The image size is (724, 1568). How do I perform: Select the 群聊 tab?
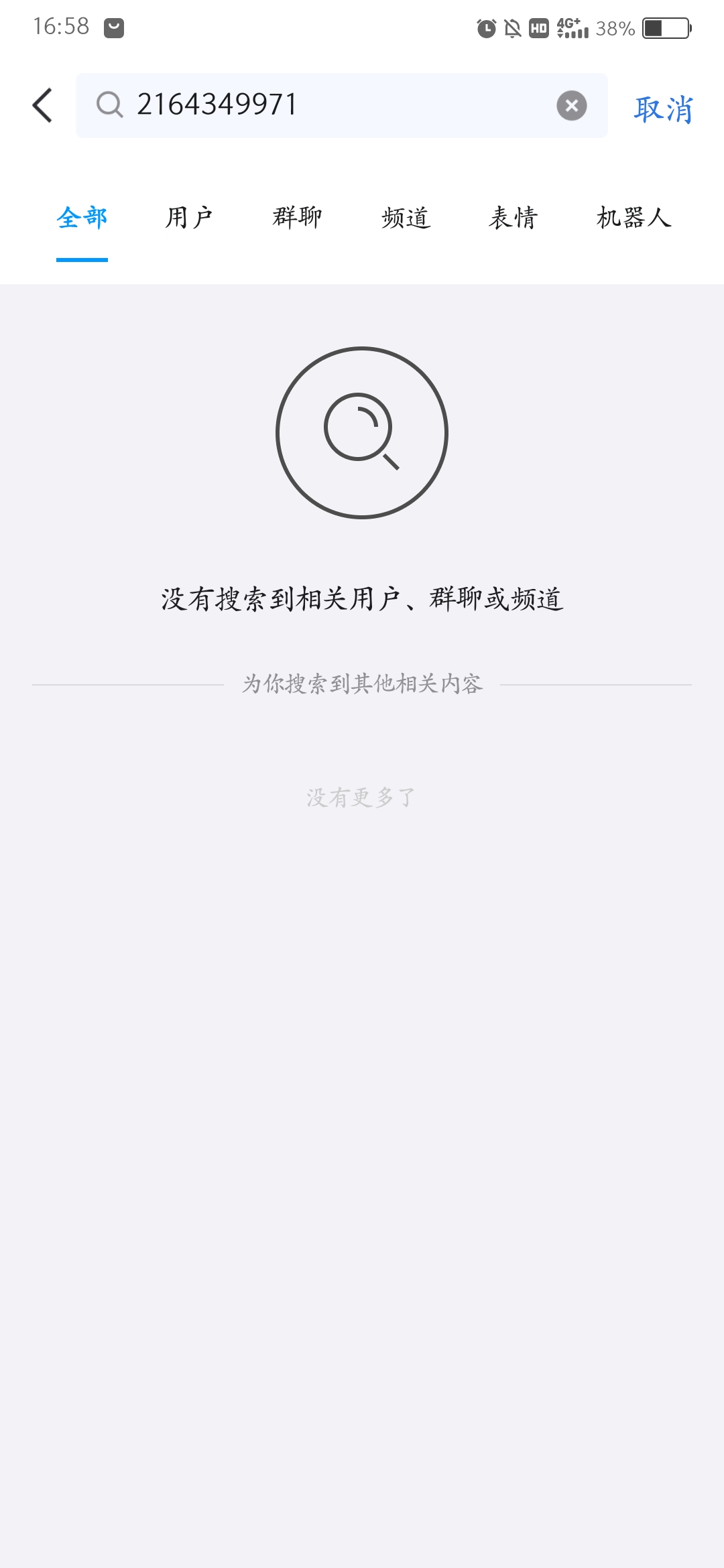(297, 218)
